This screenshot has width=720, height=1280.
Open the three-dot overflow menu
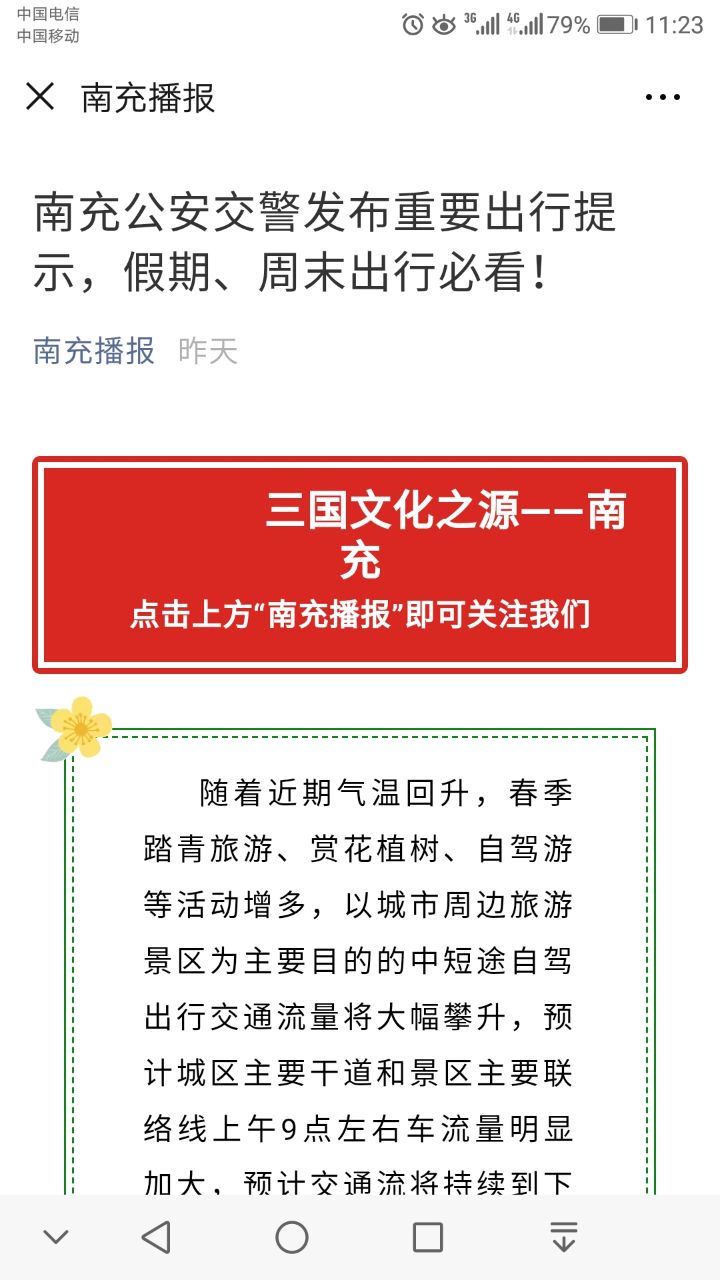tap(662, 97)
